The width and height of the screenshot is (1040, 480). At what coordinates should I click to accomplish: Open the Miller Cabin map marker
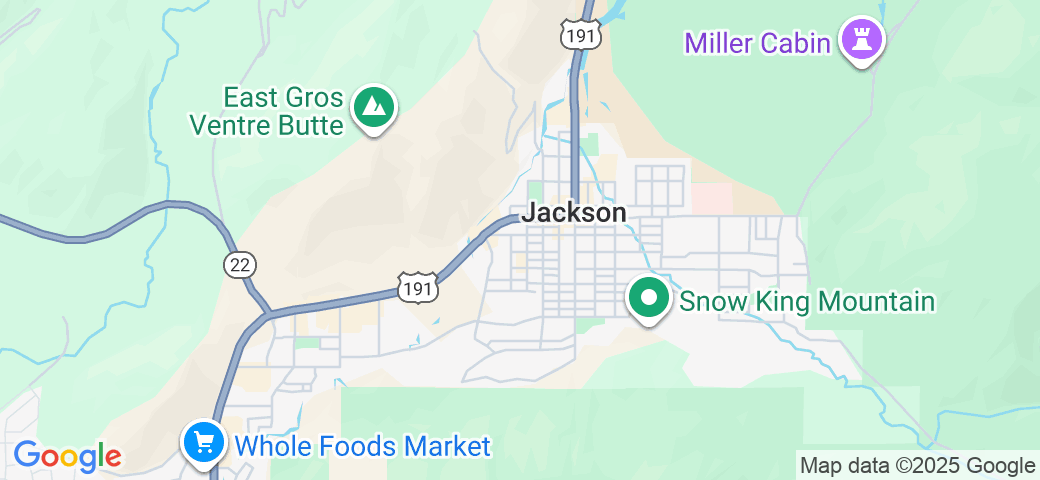pos(861,41)
